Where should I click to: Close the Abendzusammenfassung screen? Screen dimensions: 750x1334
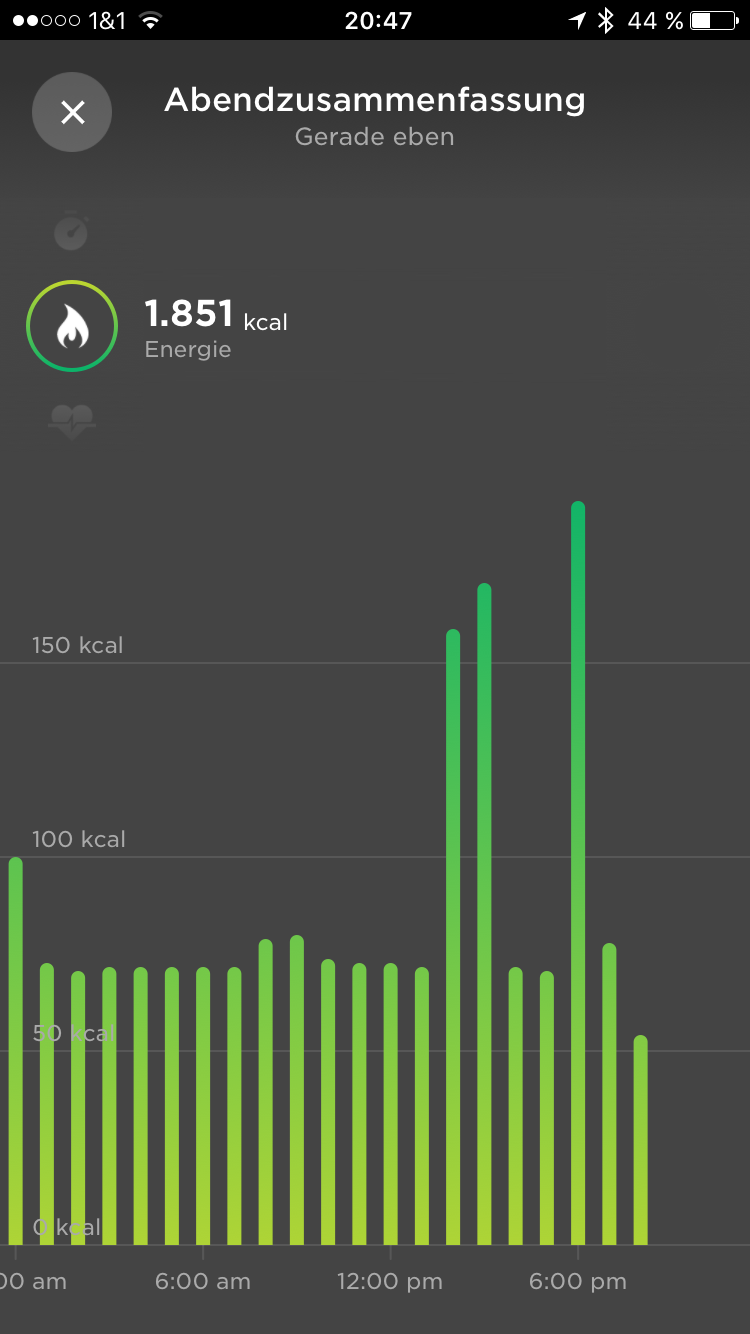click(72, 113)
